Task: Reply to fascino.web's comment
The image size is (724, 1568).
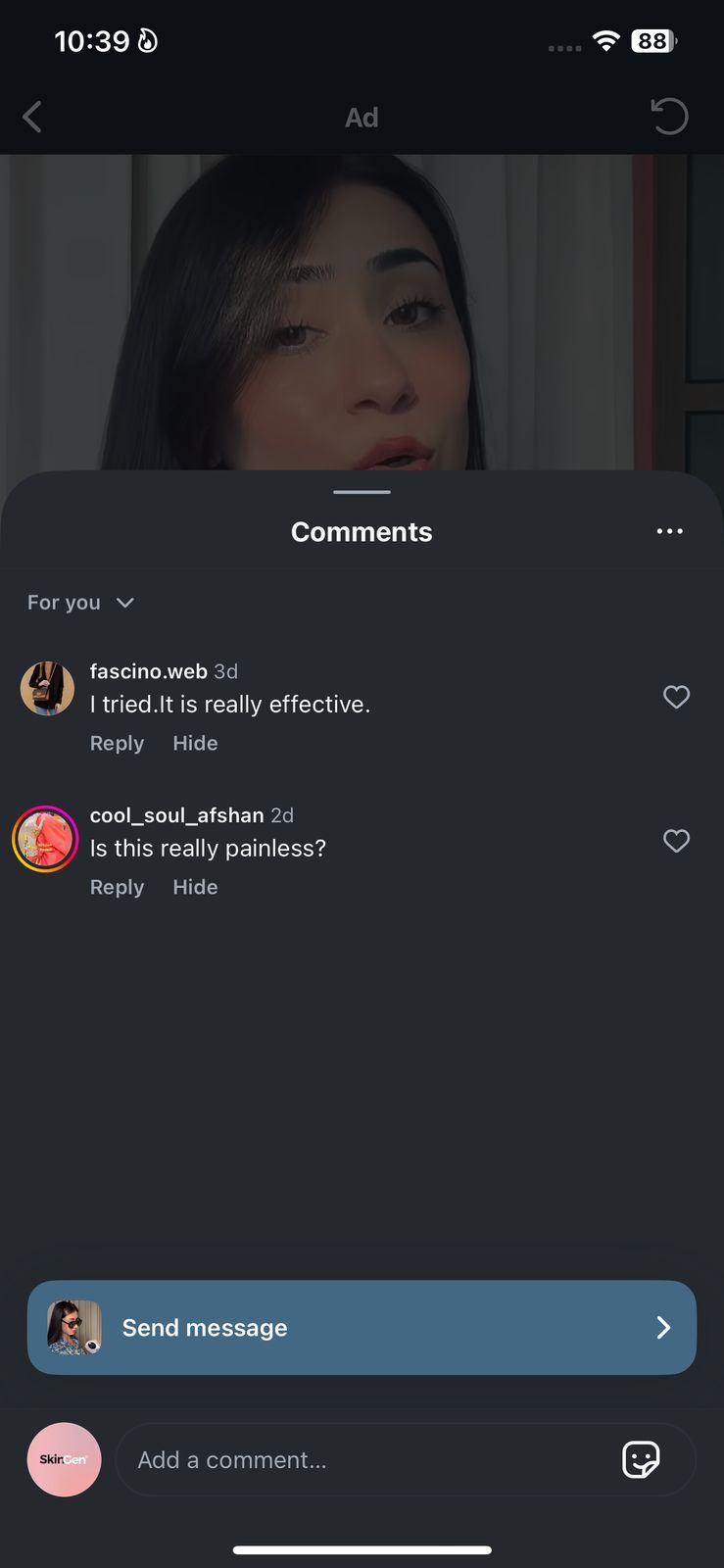Action: [117, 743]
